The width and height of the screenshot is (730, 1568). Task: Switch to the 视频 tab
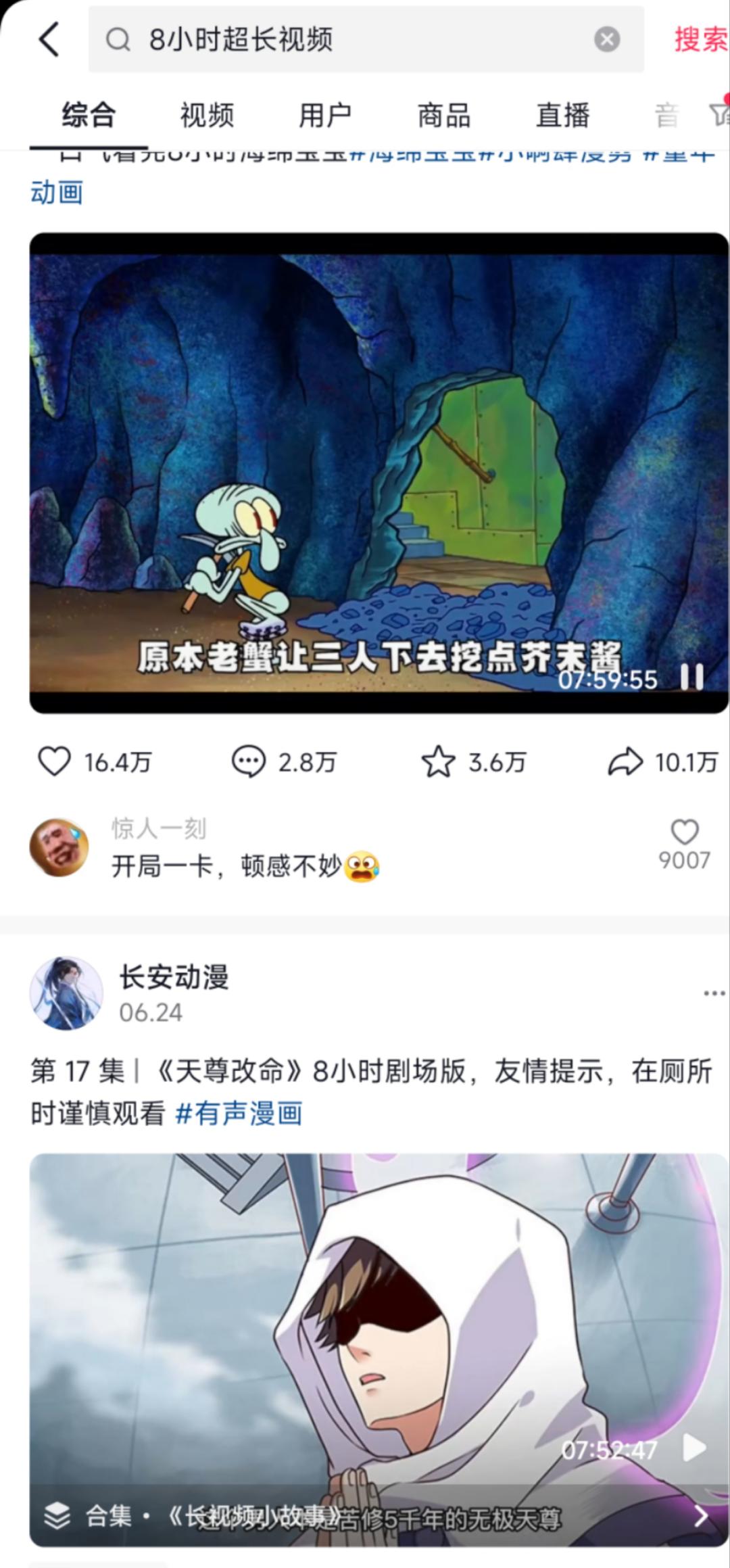pos(207,115)
